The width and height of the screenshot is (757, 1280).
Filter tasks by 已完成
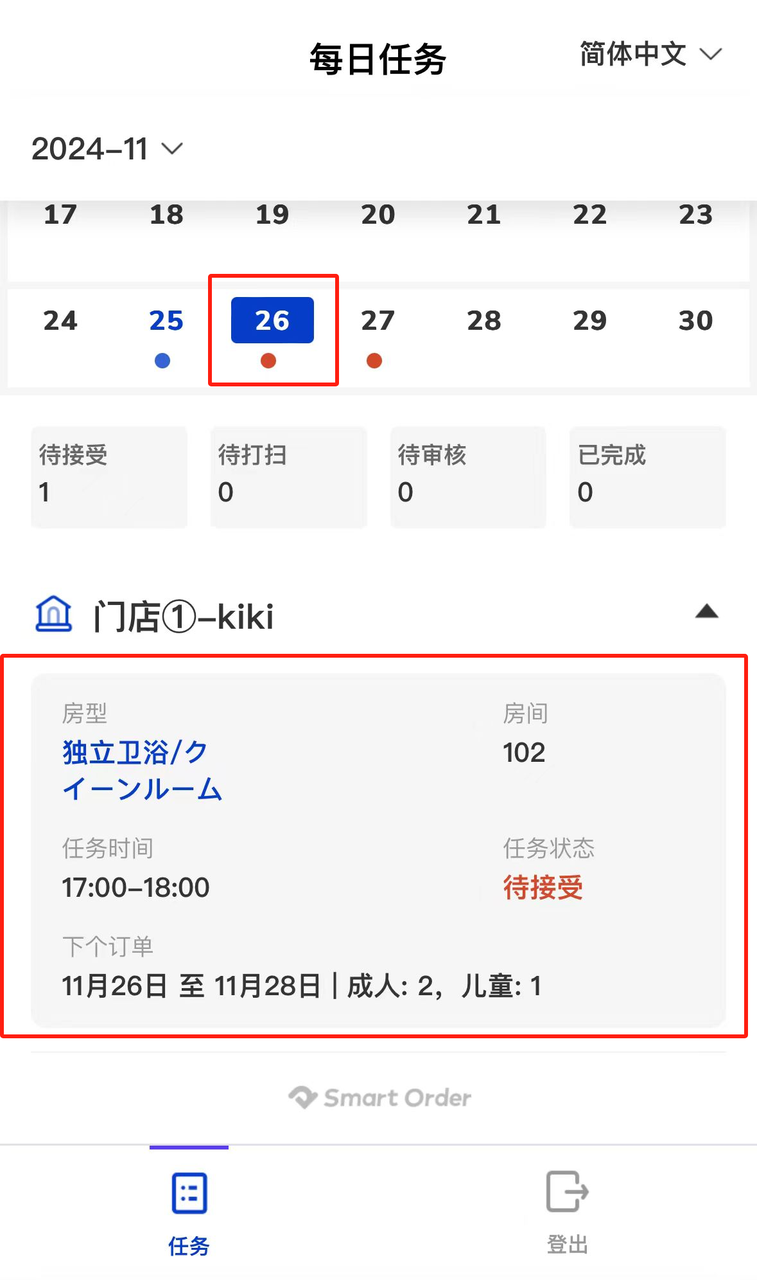[x=647, y=476]
